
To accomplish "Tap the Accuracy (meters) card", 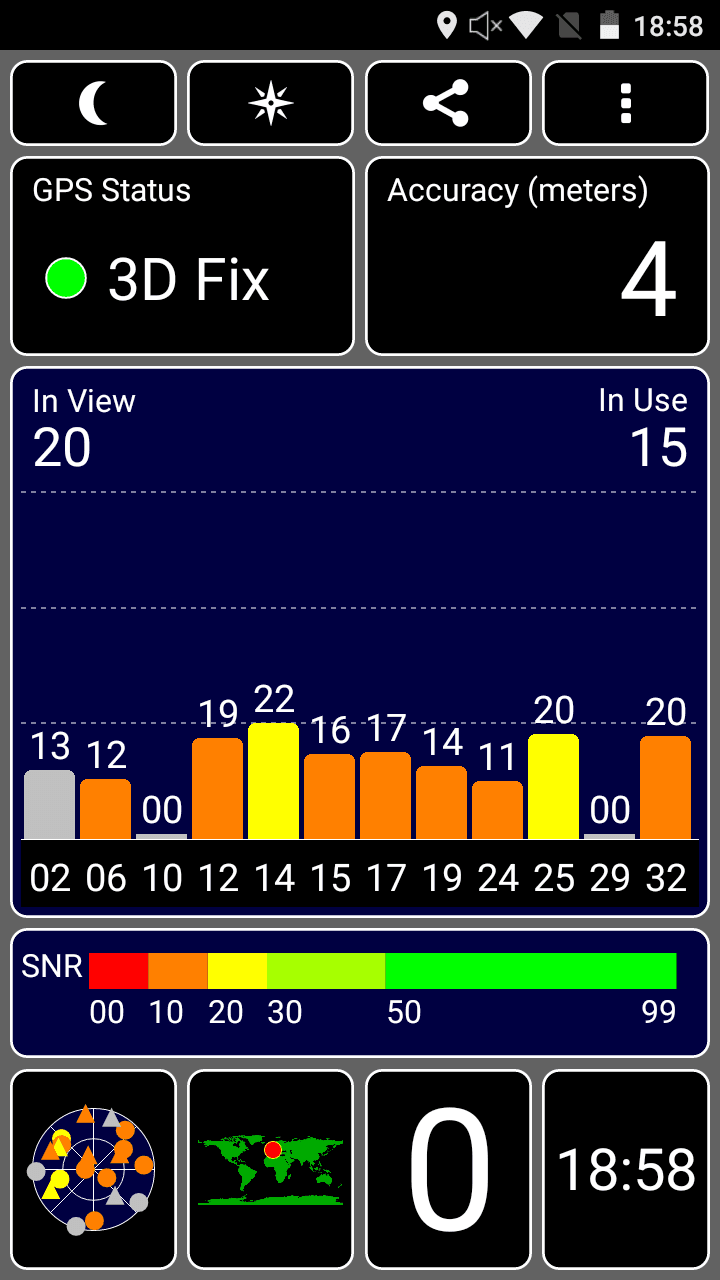I will (537, 256).
